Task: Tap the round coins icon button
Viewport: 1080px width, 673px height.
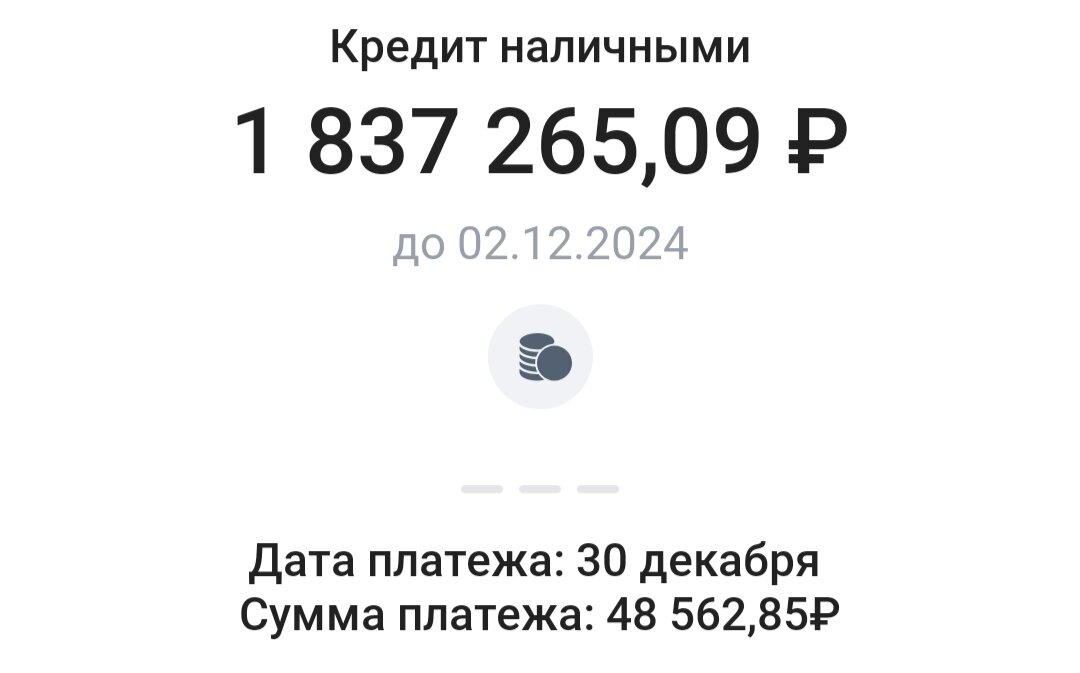Action: [x=540, y=357]
